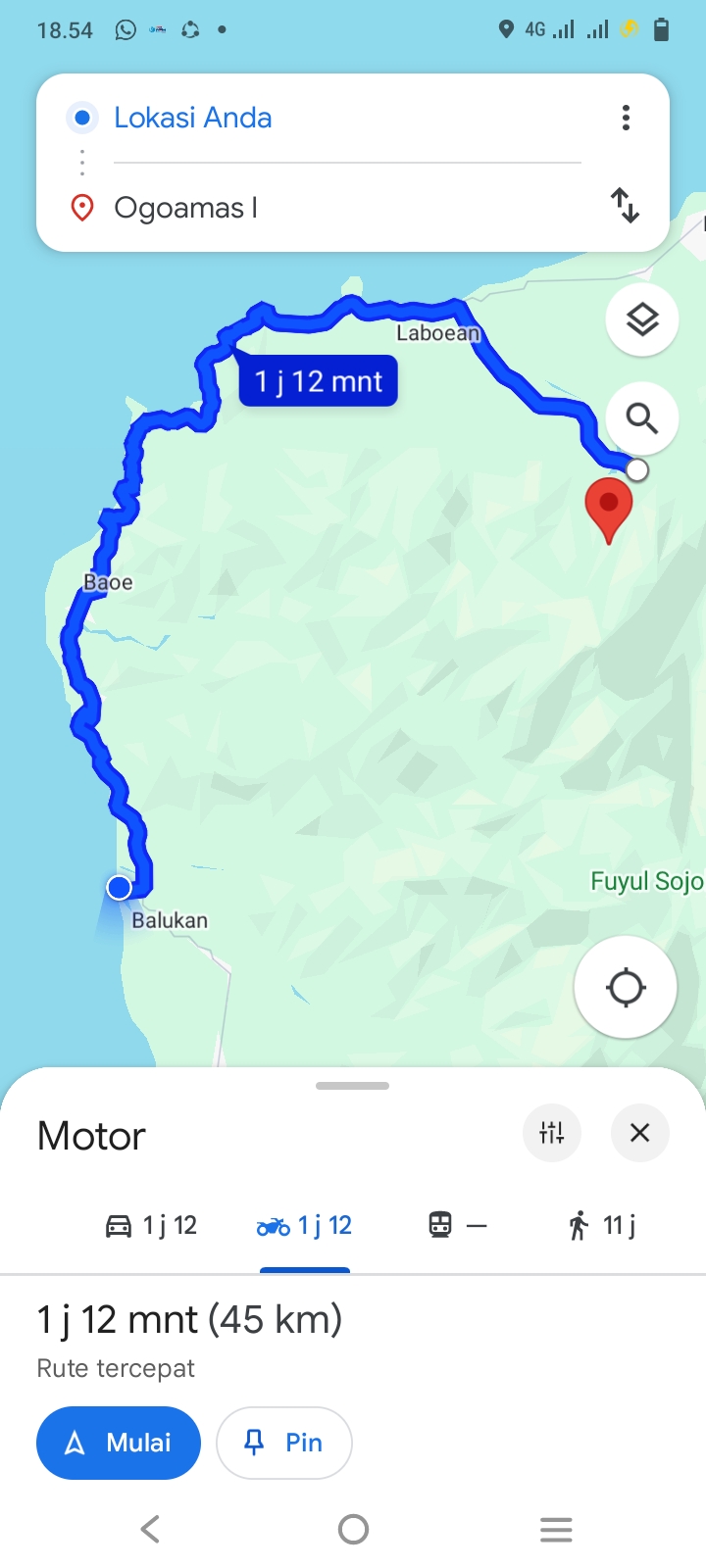Switch to public transit mode

point(458,1225)
